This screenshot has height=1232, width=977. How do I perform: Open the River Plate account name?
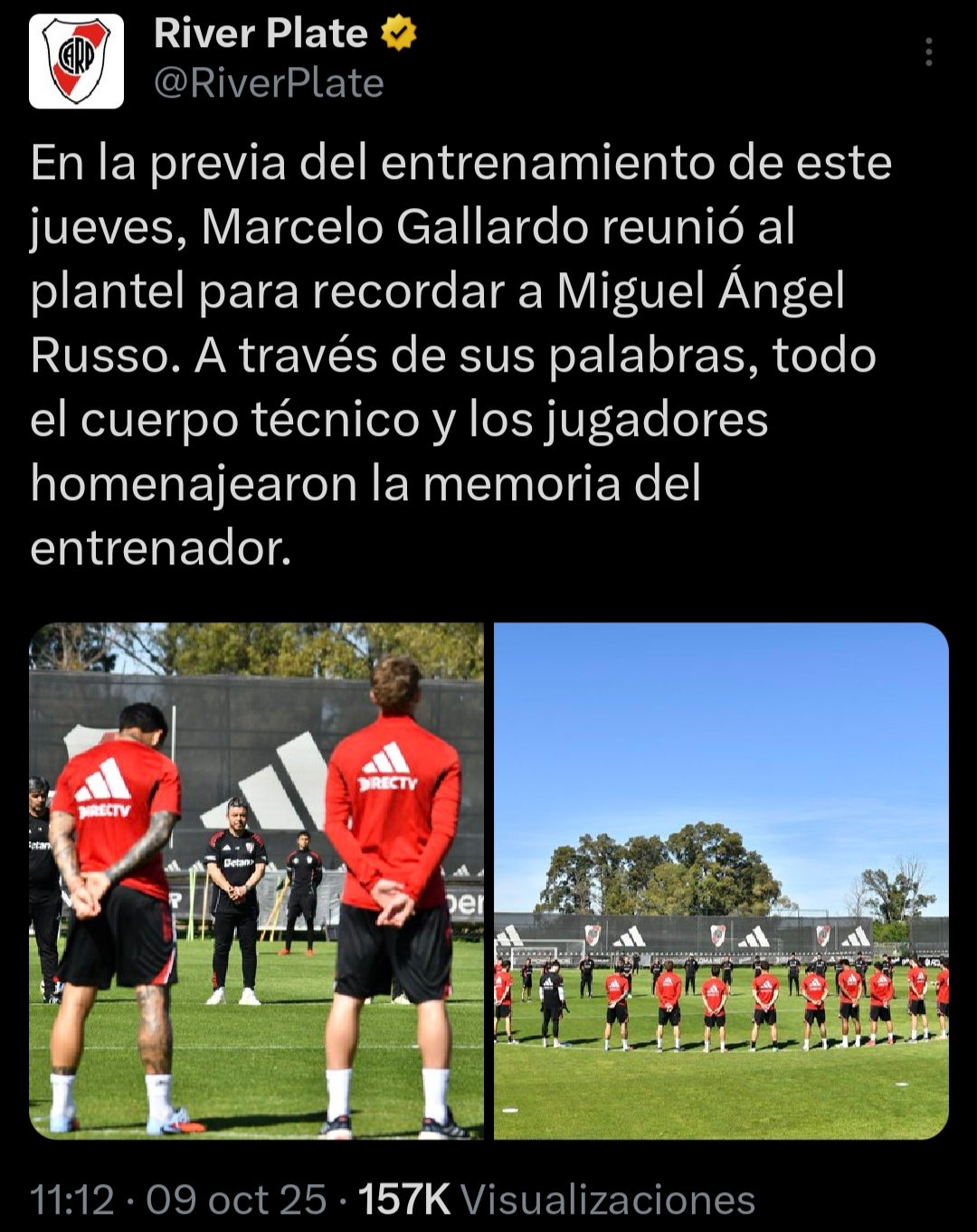261,34
